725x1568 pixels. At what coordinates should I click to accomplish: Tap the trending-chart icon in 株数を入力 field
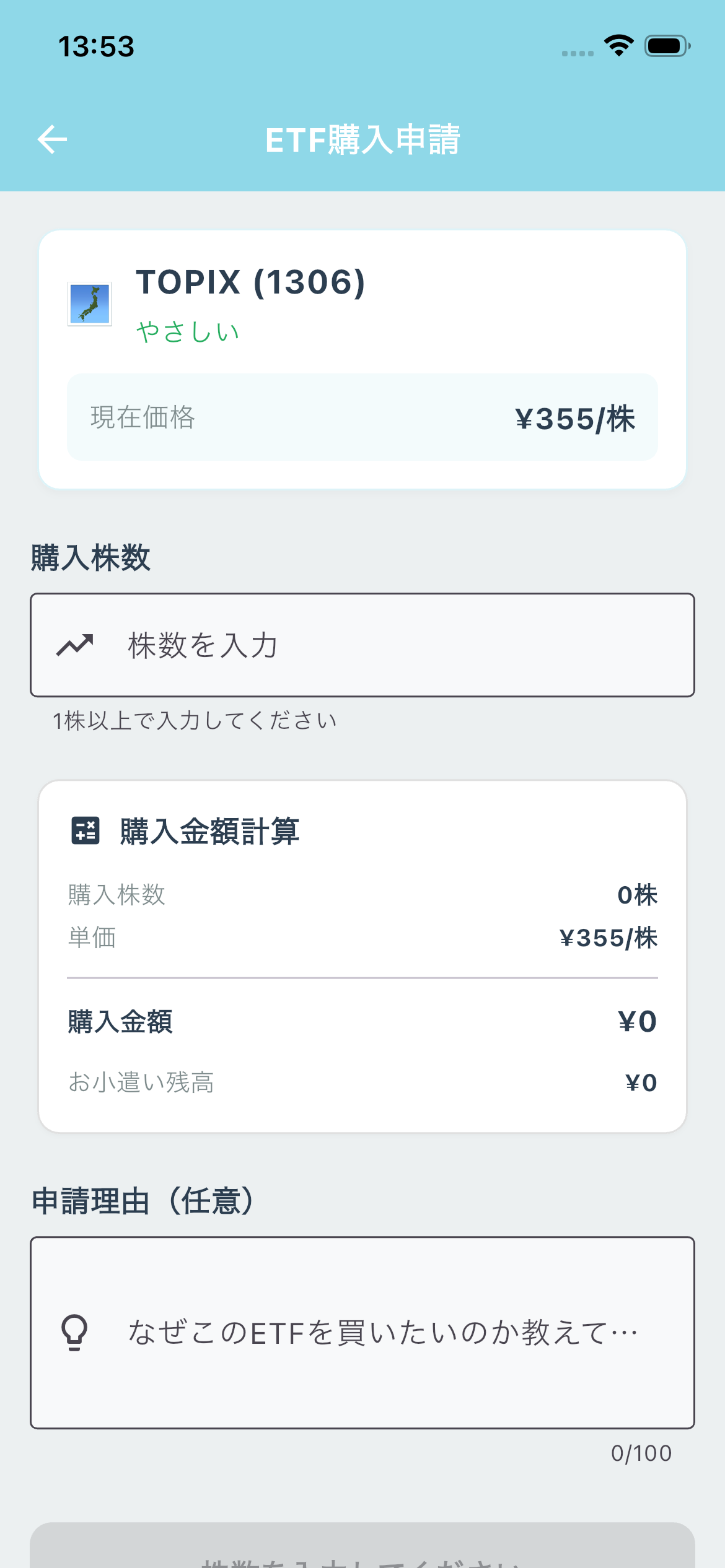pyautogui.click(x=77, y=646)
